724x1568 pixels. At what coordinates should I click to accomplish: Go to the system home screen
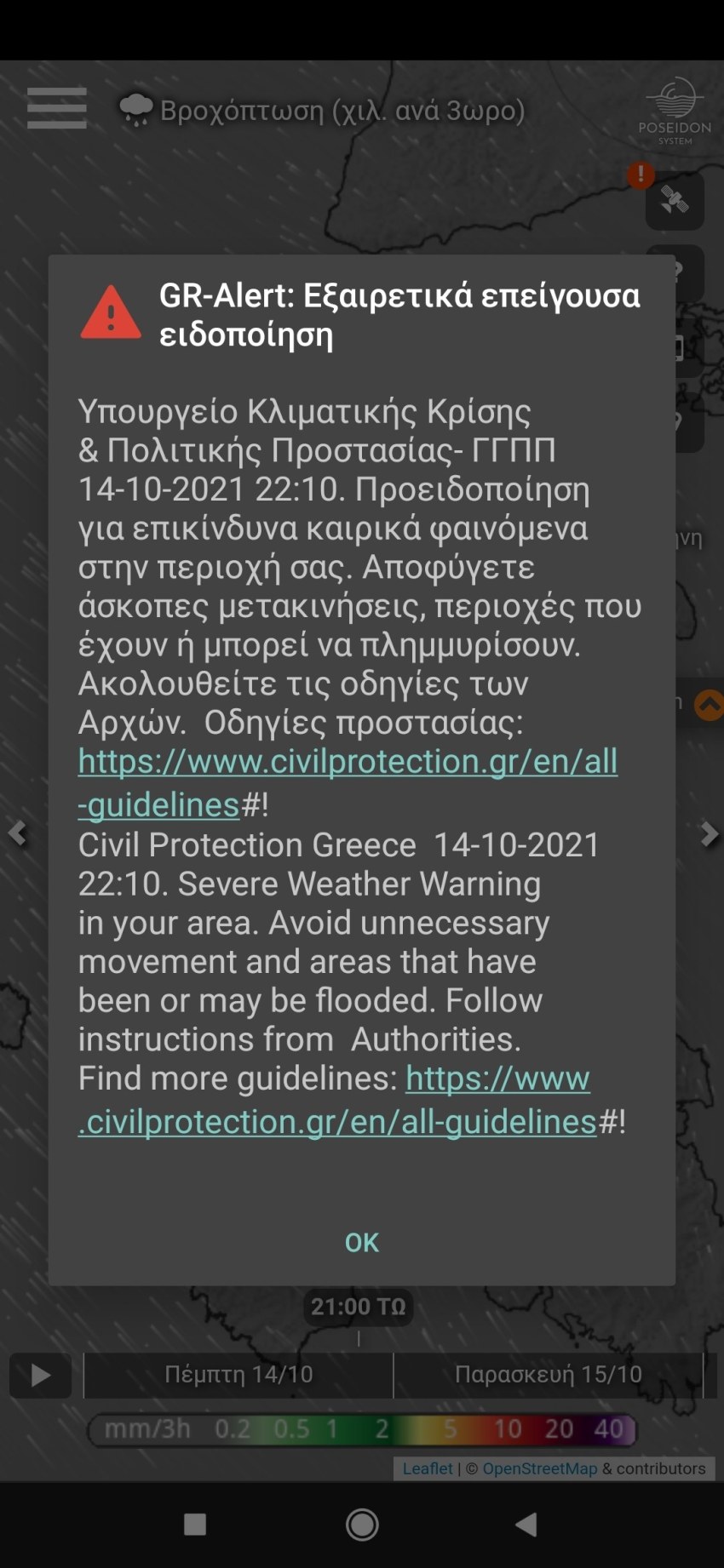pos(362,1525)
